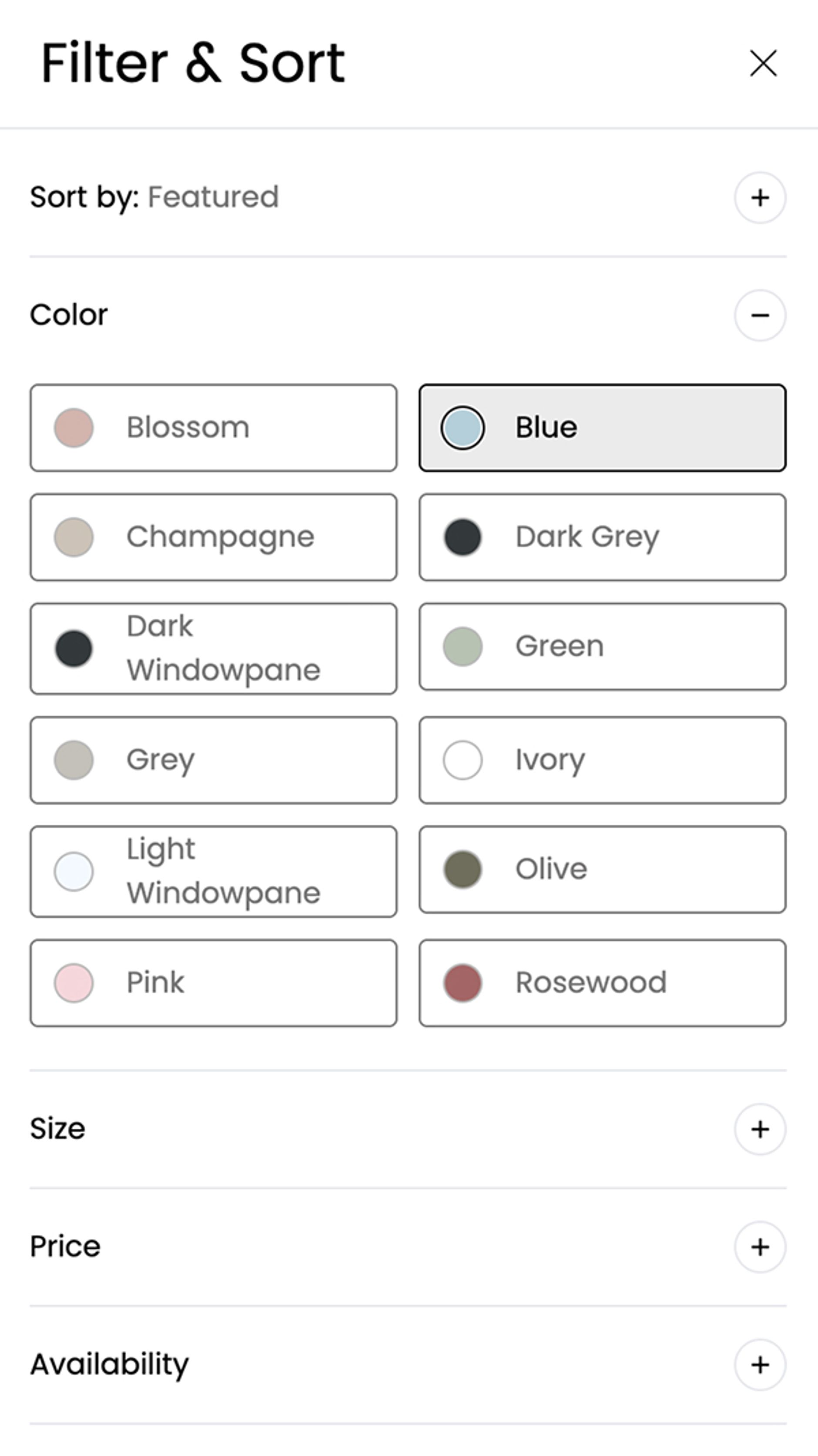Close the Filter & Sort panel
This screenshot has width=818, height=1456.
pos(763,64)
